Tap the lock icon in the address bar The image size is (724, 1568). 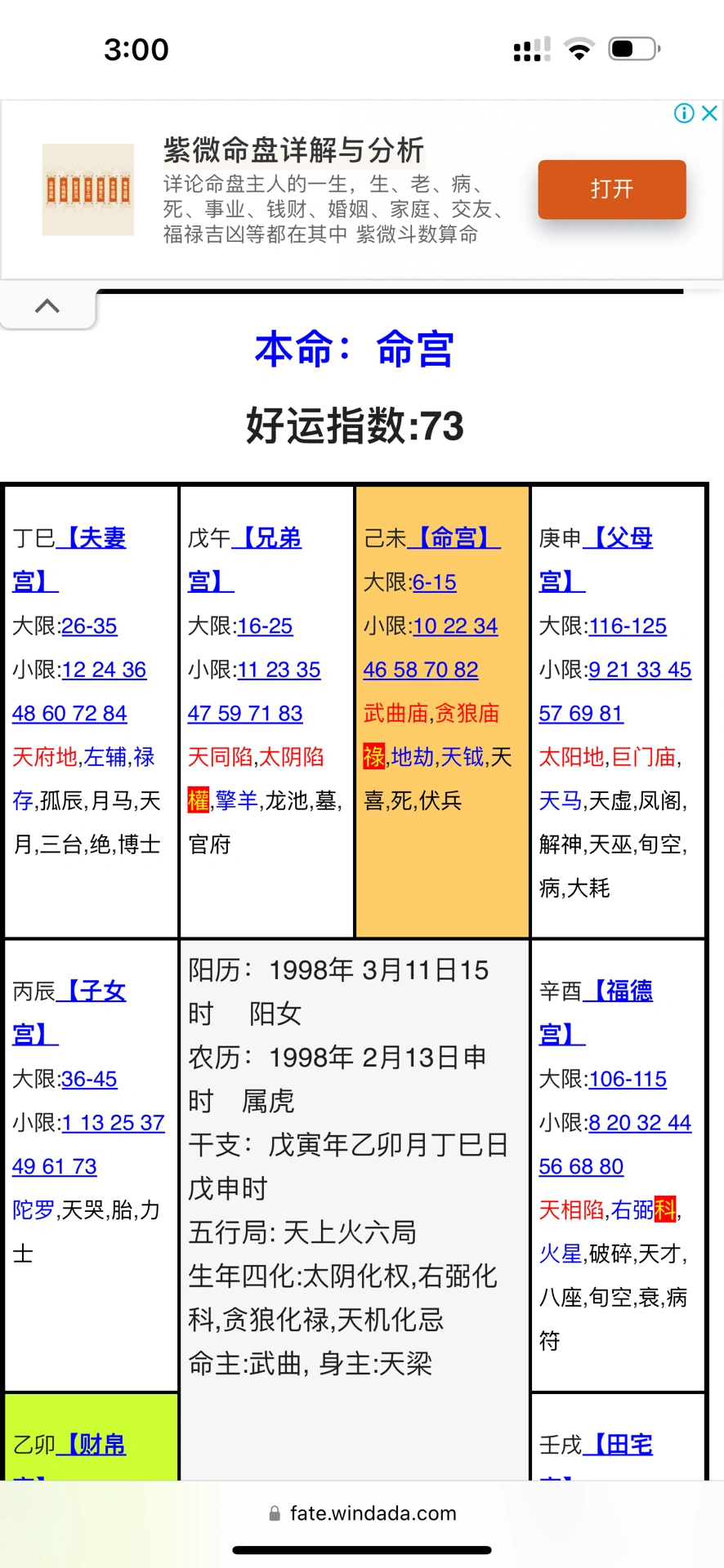tap(273, 1512)
